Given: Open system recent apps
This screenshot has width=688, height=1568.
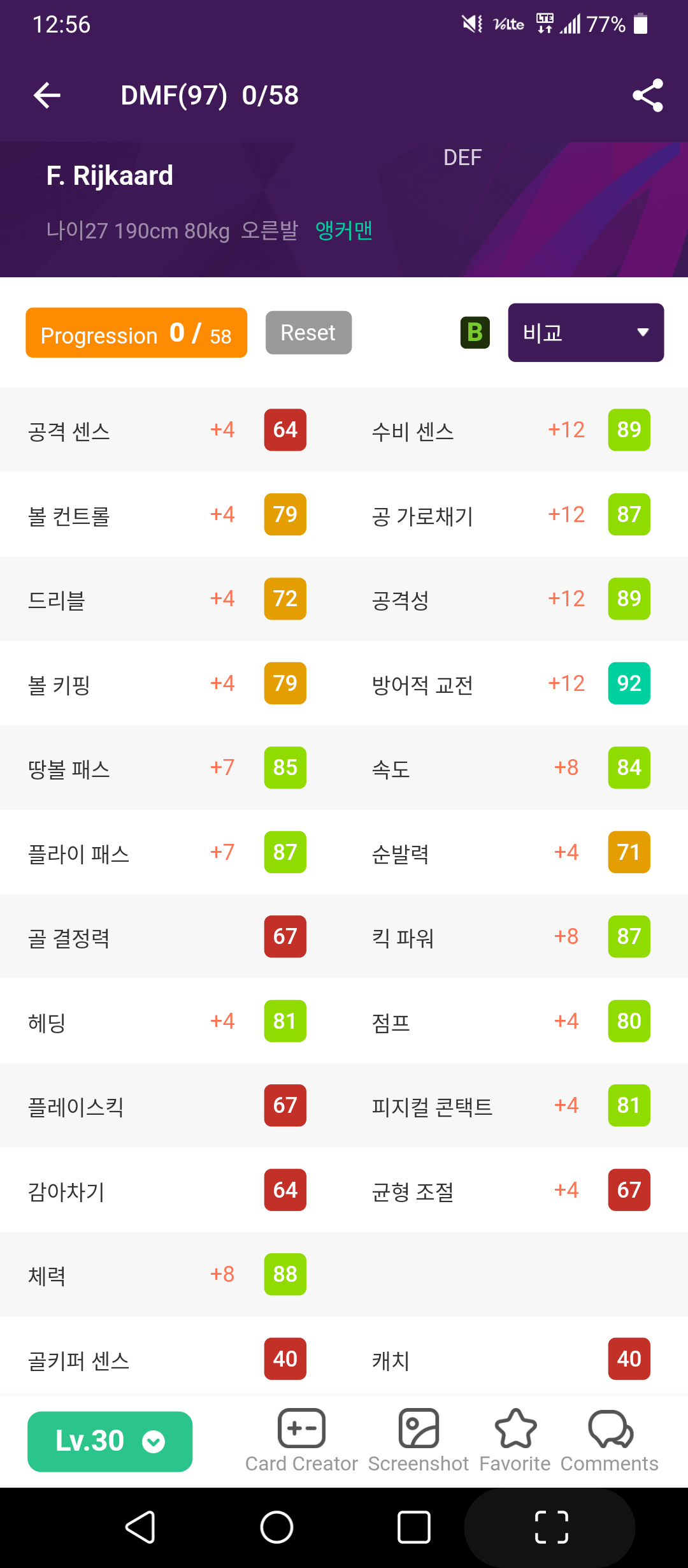Looking at the screenshot, I should tap(414, 1527).
